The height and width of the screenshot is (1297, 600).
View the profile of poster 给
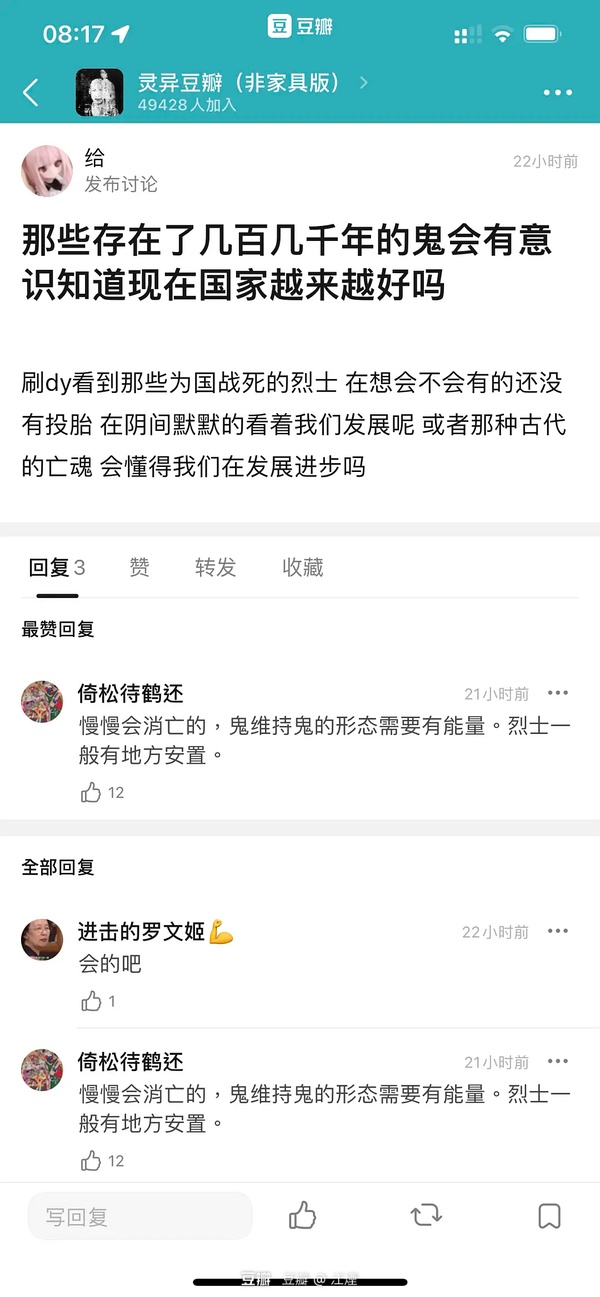[x=47, y=171]
